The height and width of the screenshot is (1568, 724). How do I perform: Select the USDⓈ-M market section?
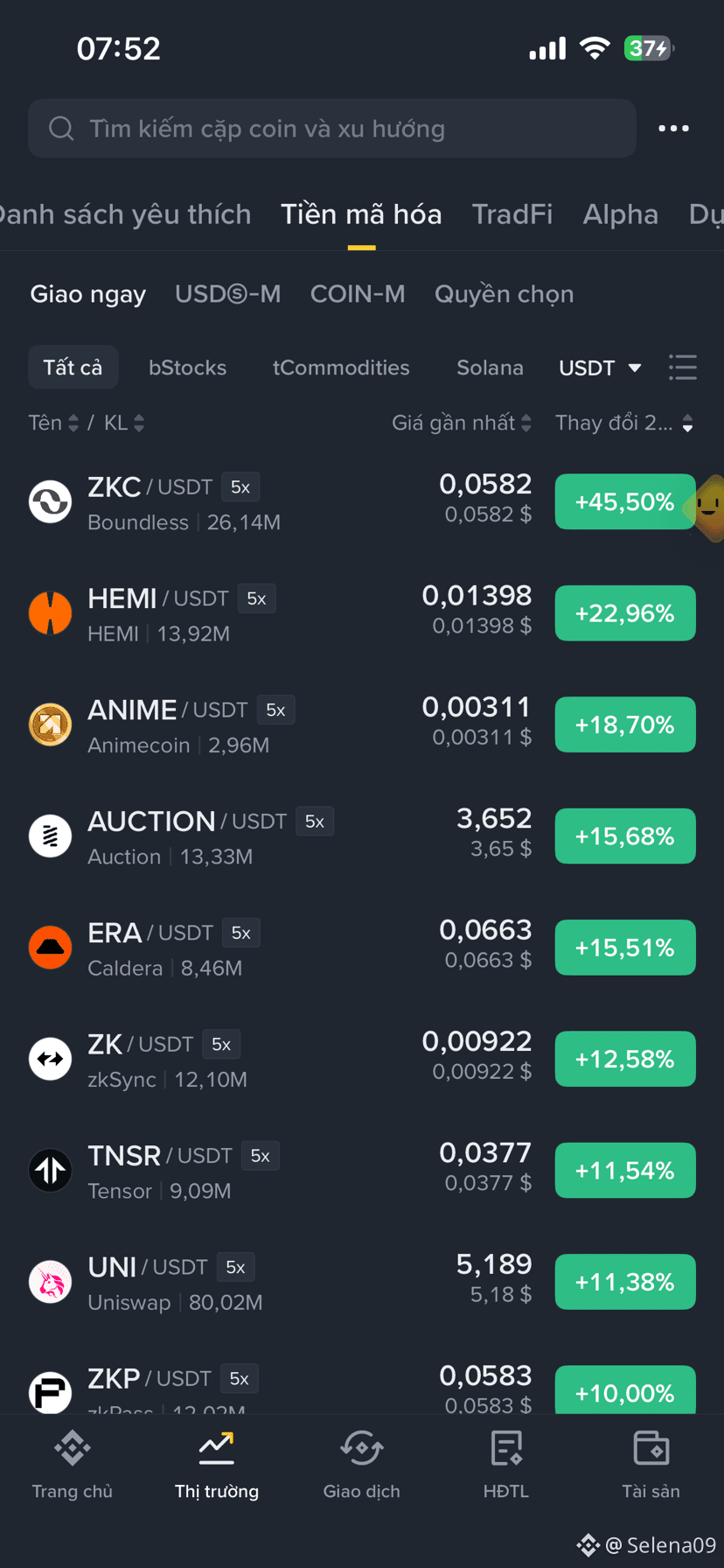(x=227, y=294)
